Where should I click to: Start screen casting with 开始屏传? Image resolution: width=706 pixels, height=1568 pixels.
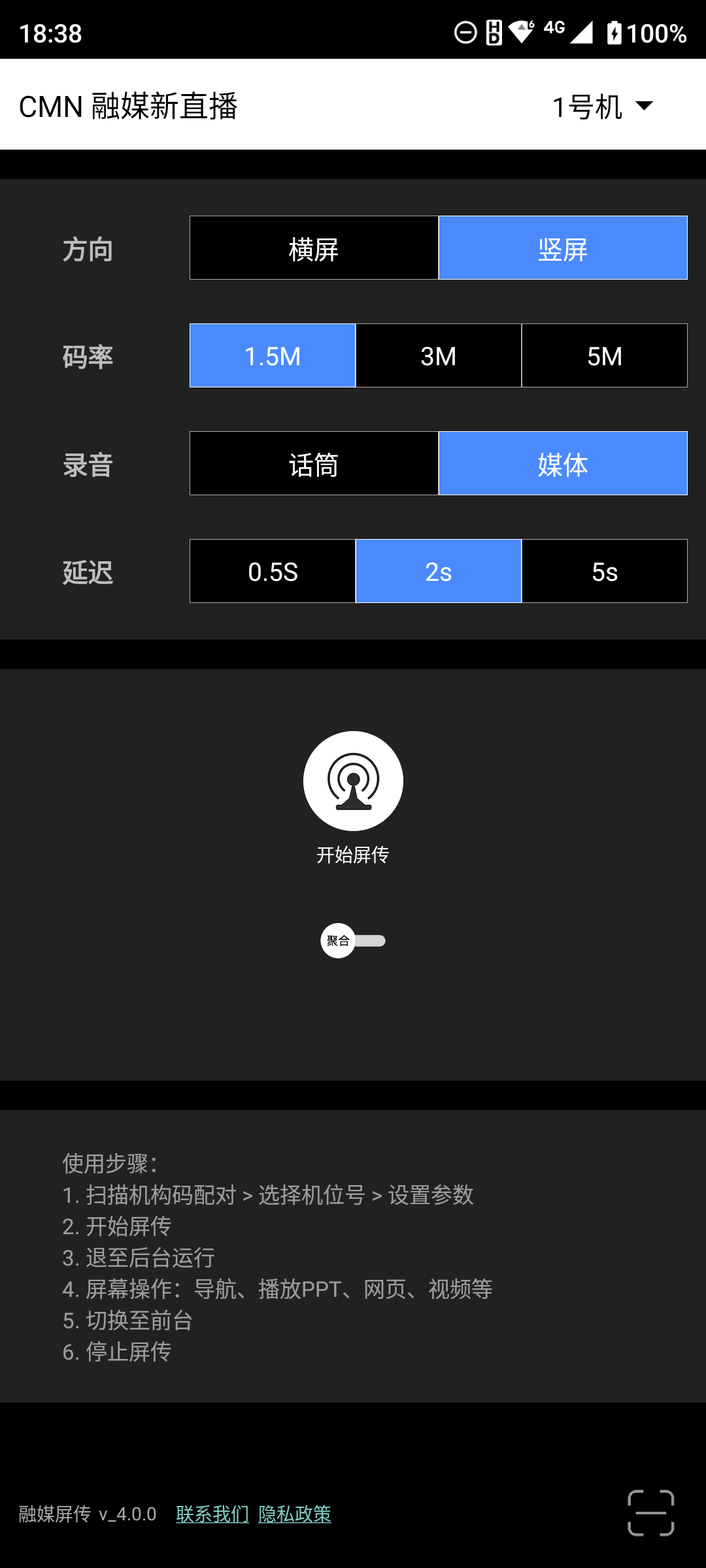(x=353, y=781)
